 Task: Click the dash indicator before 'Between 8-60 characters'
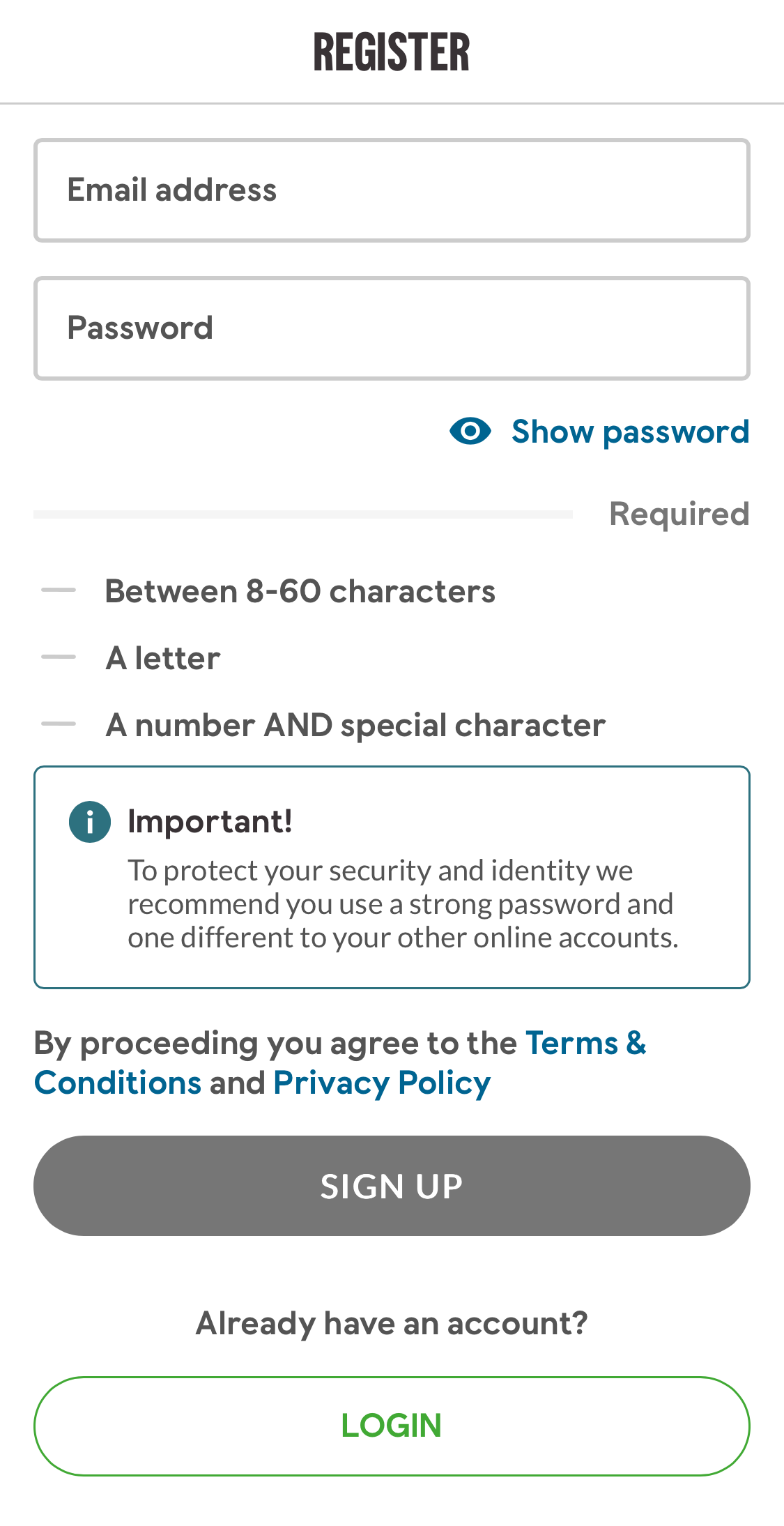click(x=59, y=590)
